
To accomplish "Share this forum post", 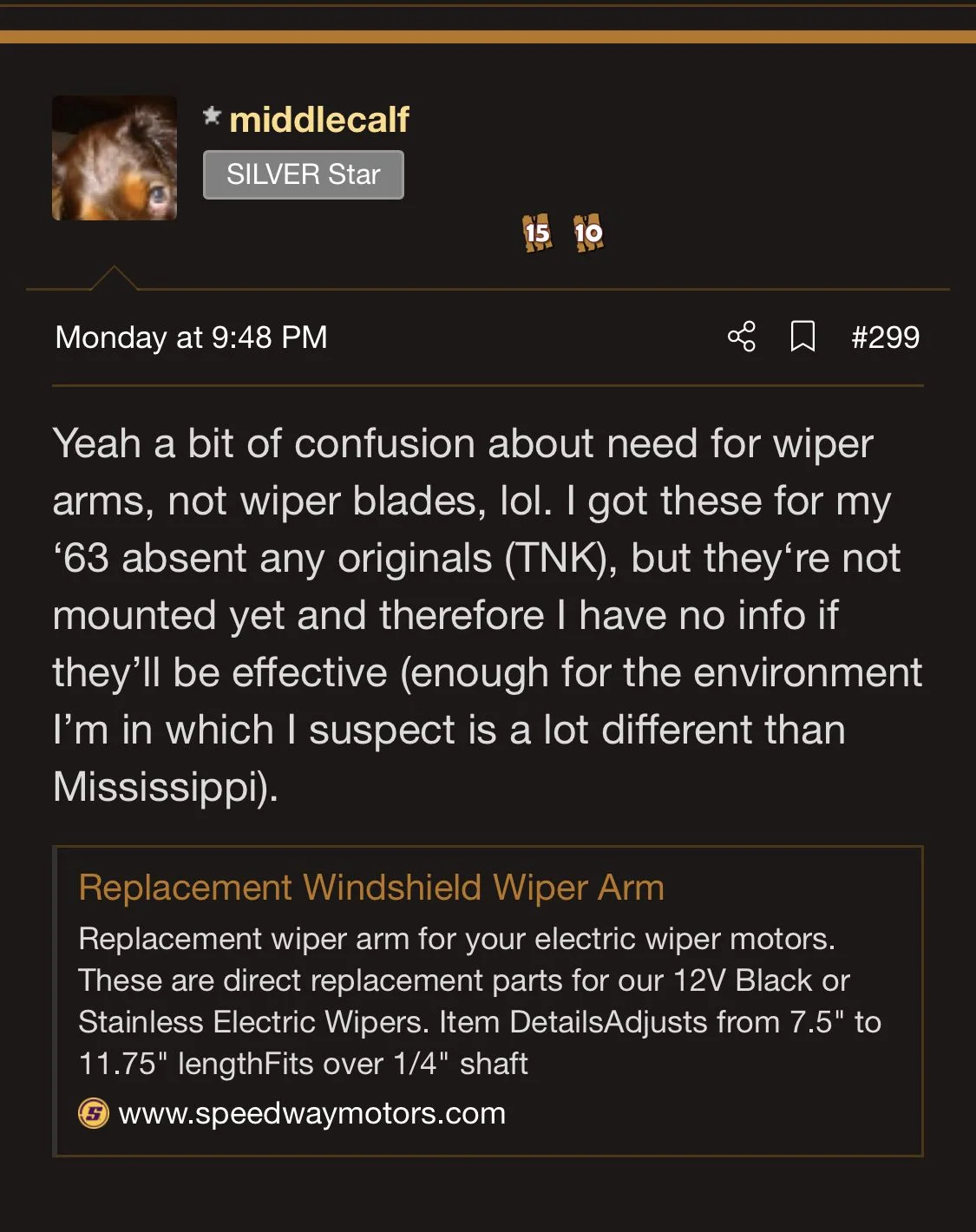I will pos(742,337).
